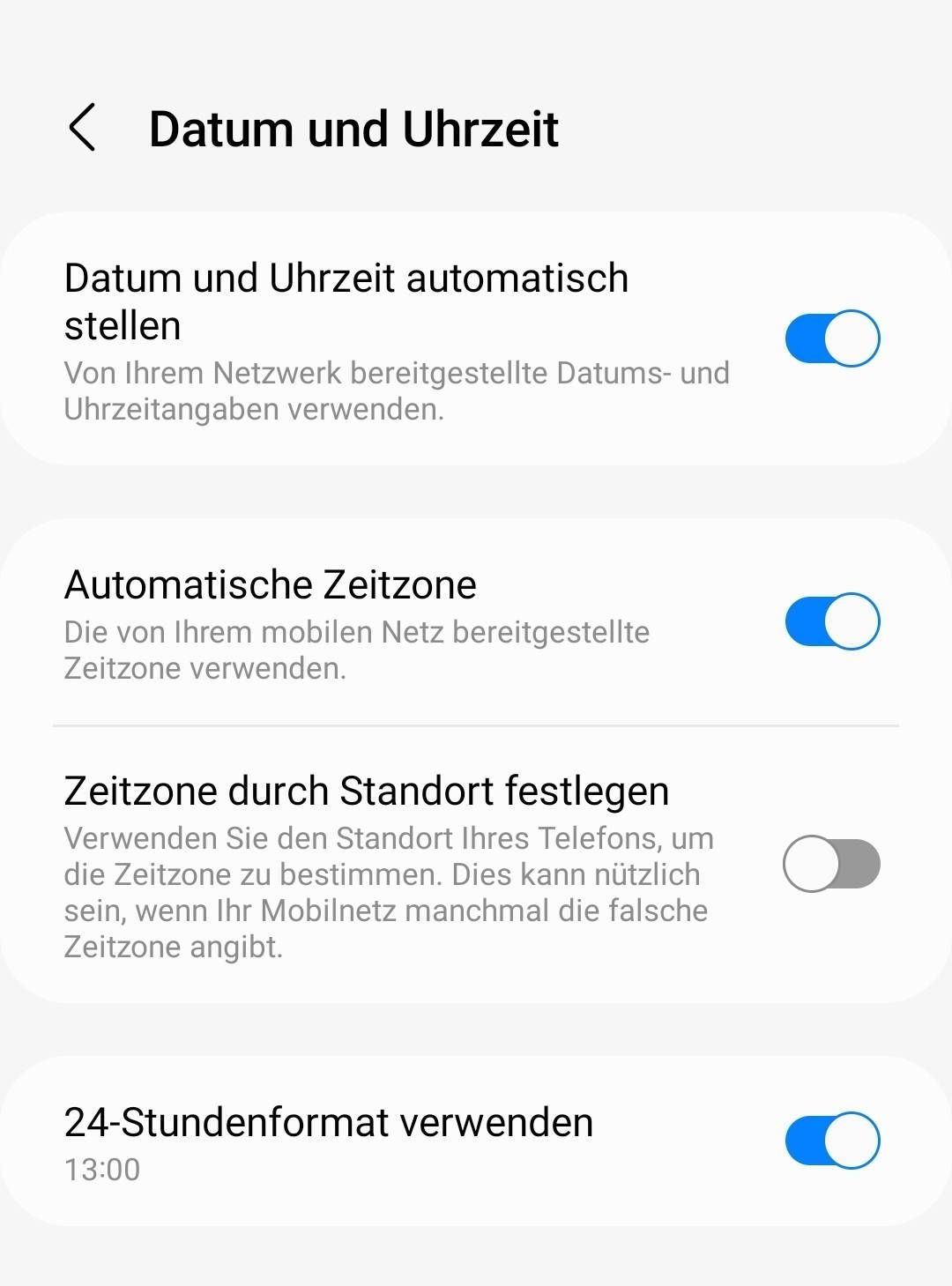The image size is (952, 1286).
Task: Toggle 24-Stundenformat verwenden off
Action: click(x=832, y=1141)
